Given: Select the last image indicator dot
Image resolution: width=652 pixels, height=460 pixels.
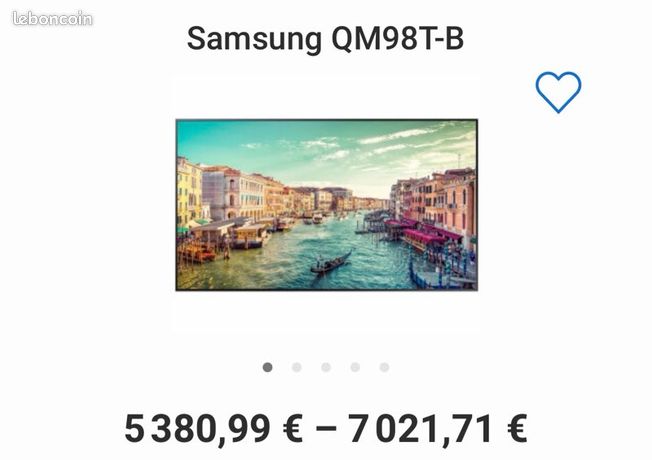Looking at the screenshot, I should click(384, 367).
